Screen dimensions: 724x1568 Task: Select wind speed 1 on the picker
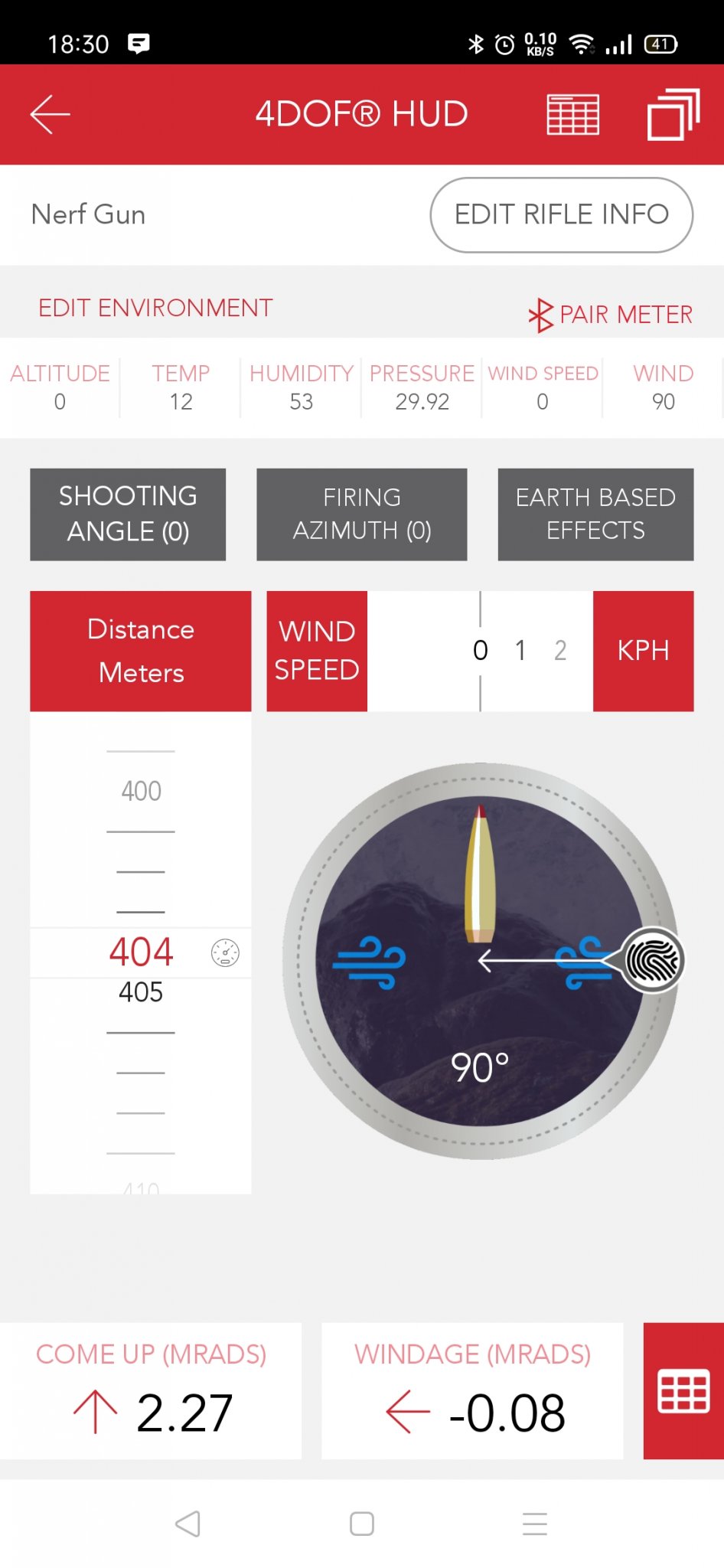click(x=520, y=651)
